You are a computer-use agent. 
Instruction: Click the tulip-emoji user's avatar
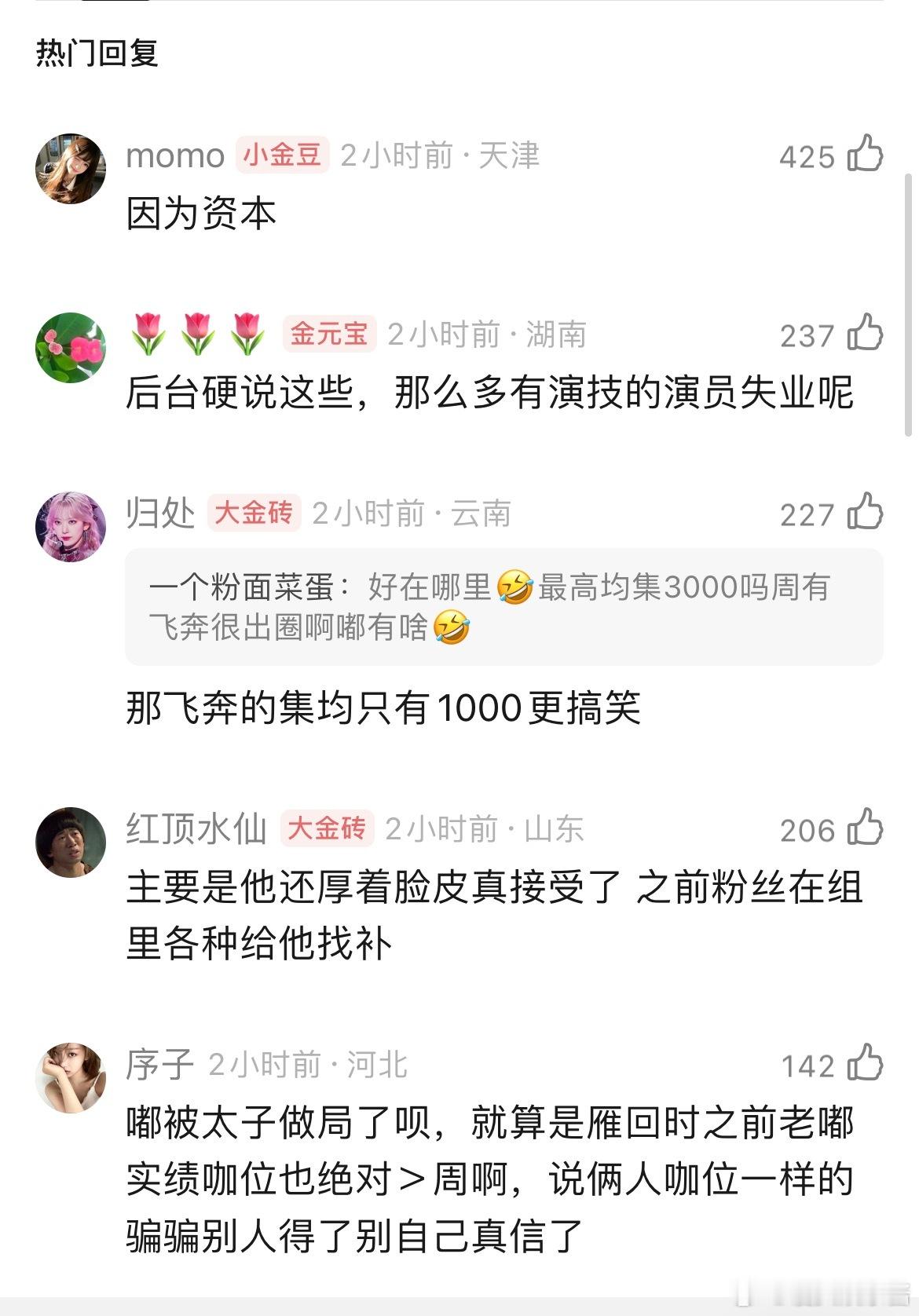coord(71,348)
